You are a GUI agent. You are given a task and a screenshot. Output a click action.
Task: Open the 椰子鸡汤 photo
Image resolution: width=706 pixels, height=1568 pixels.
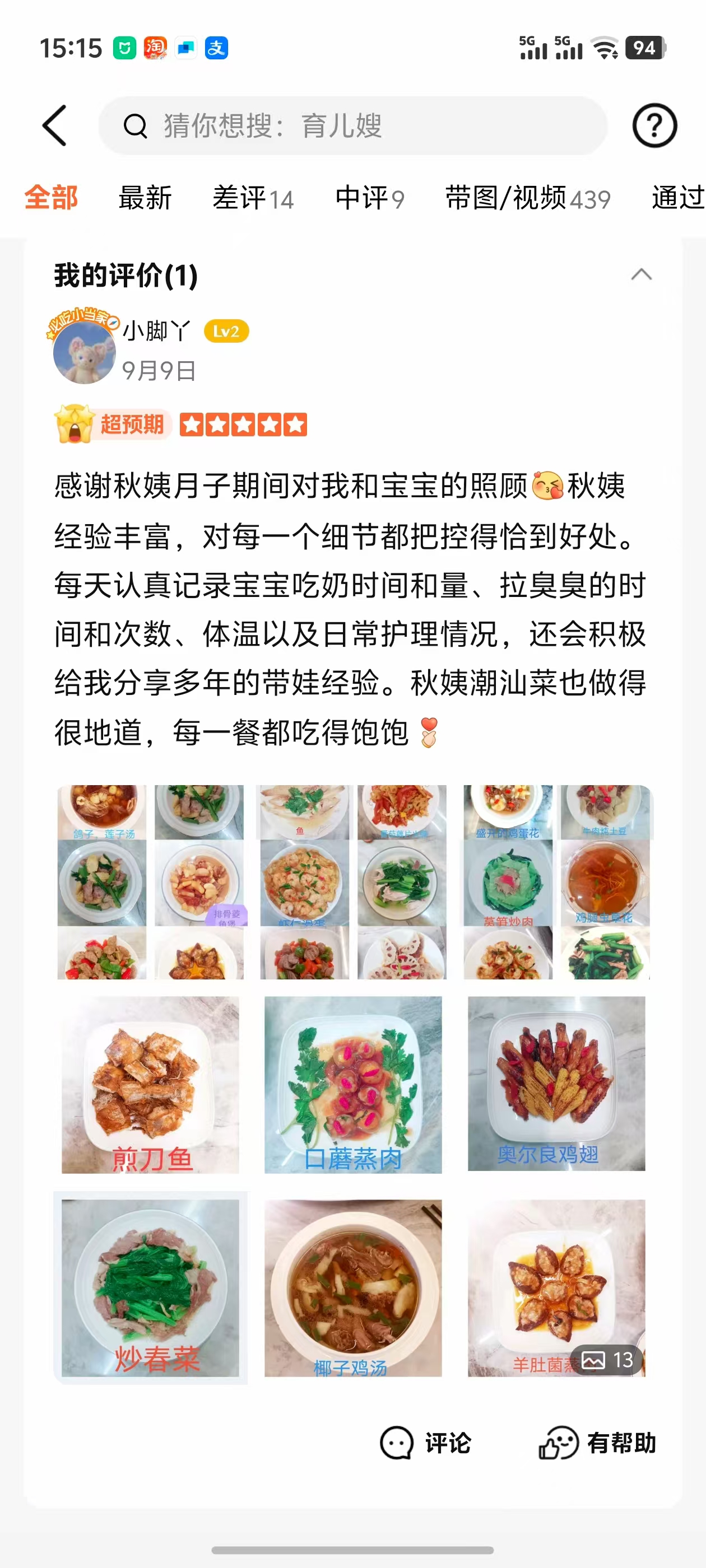coord(354,1287)
